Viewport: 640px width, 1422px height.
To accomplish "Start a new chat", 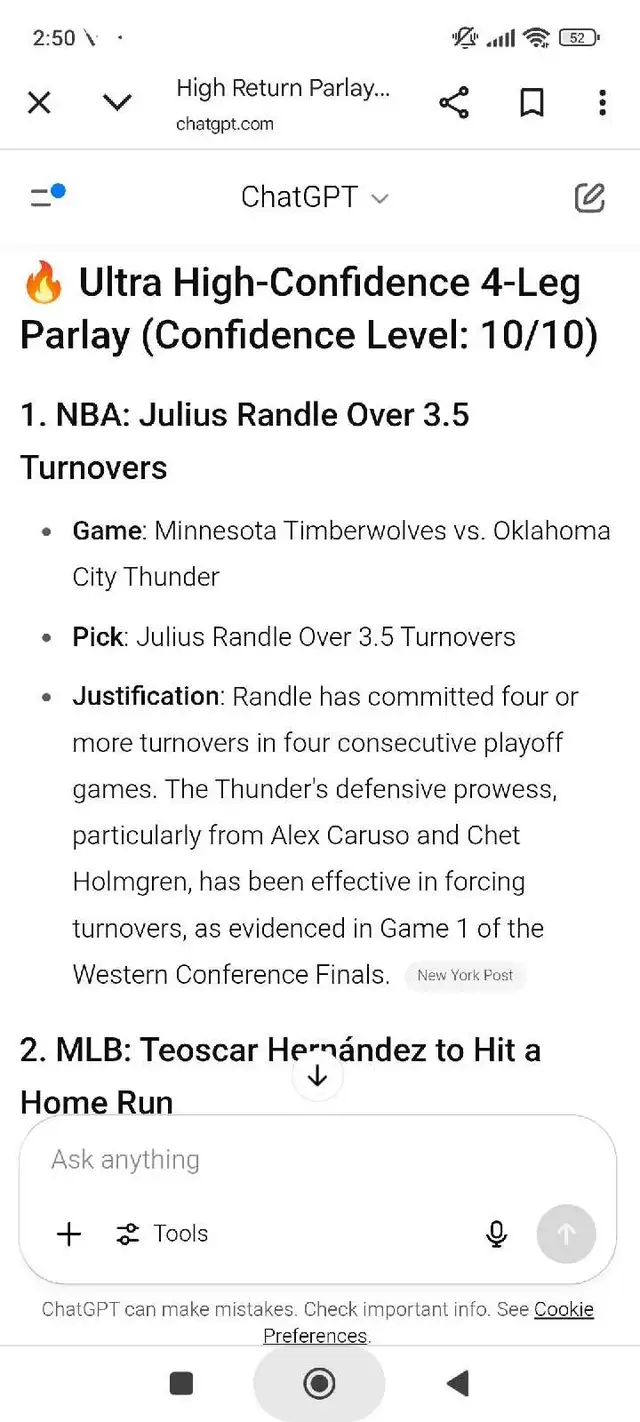I will [590, 197].
